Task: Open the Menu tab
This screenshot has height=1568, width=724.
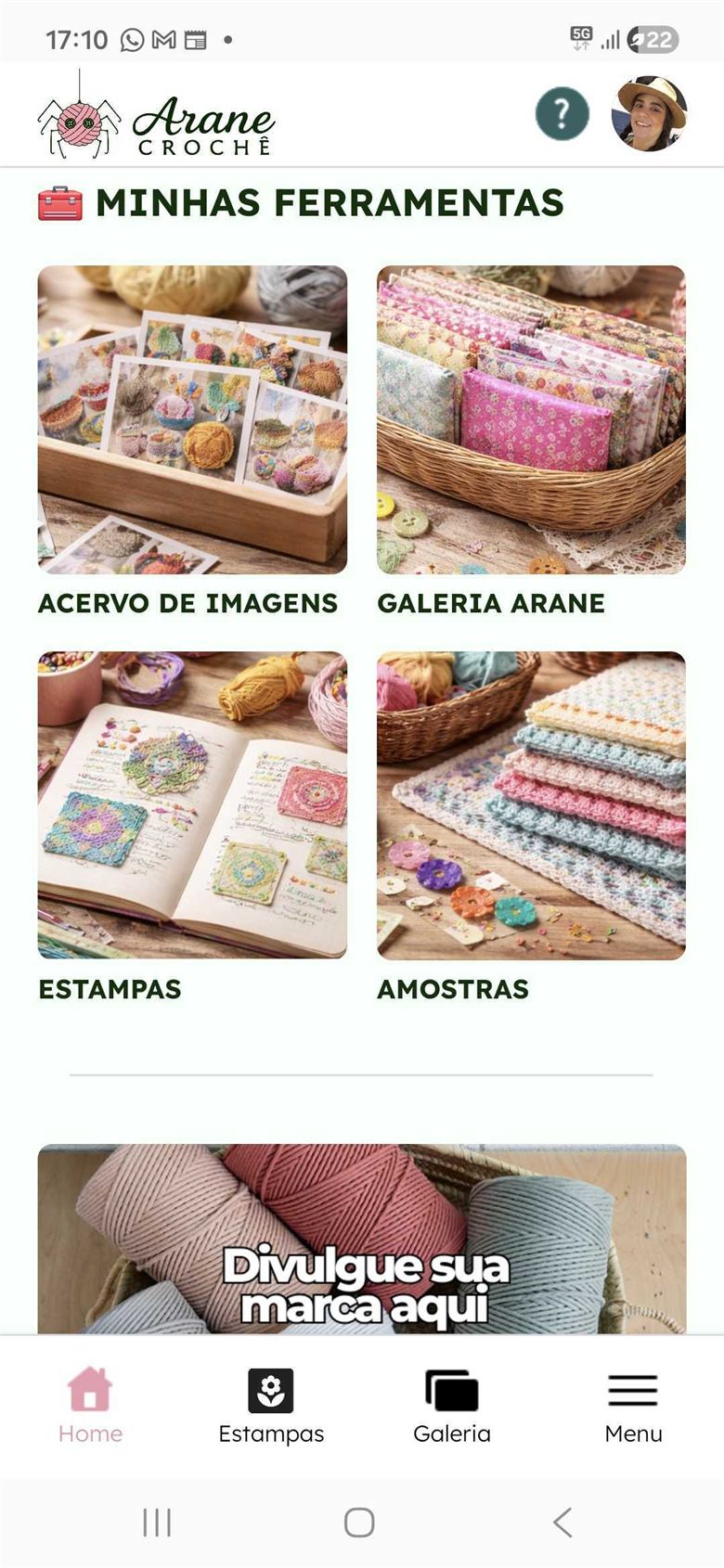Action: [x=633, y=1406]
